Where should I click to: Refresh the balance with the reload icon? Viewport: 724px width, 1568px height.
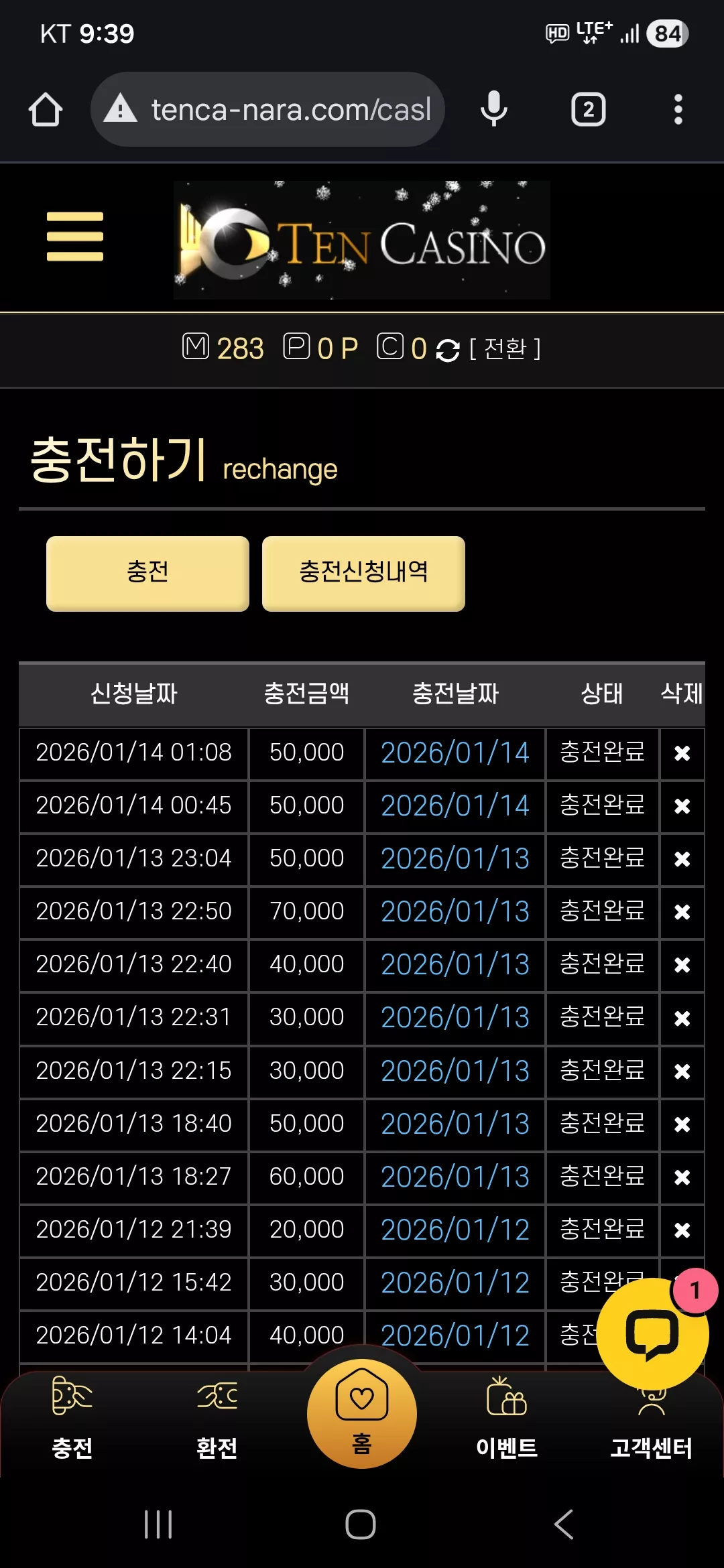447,350
